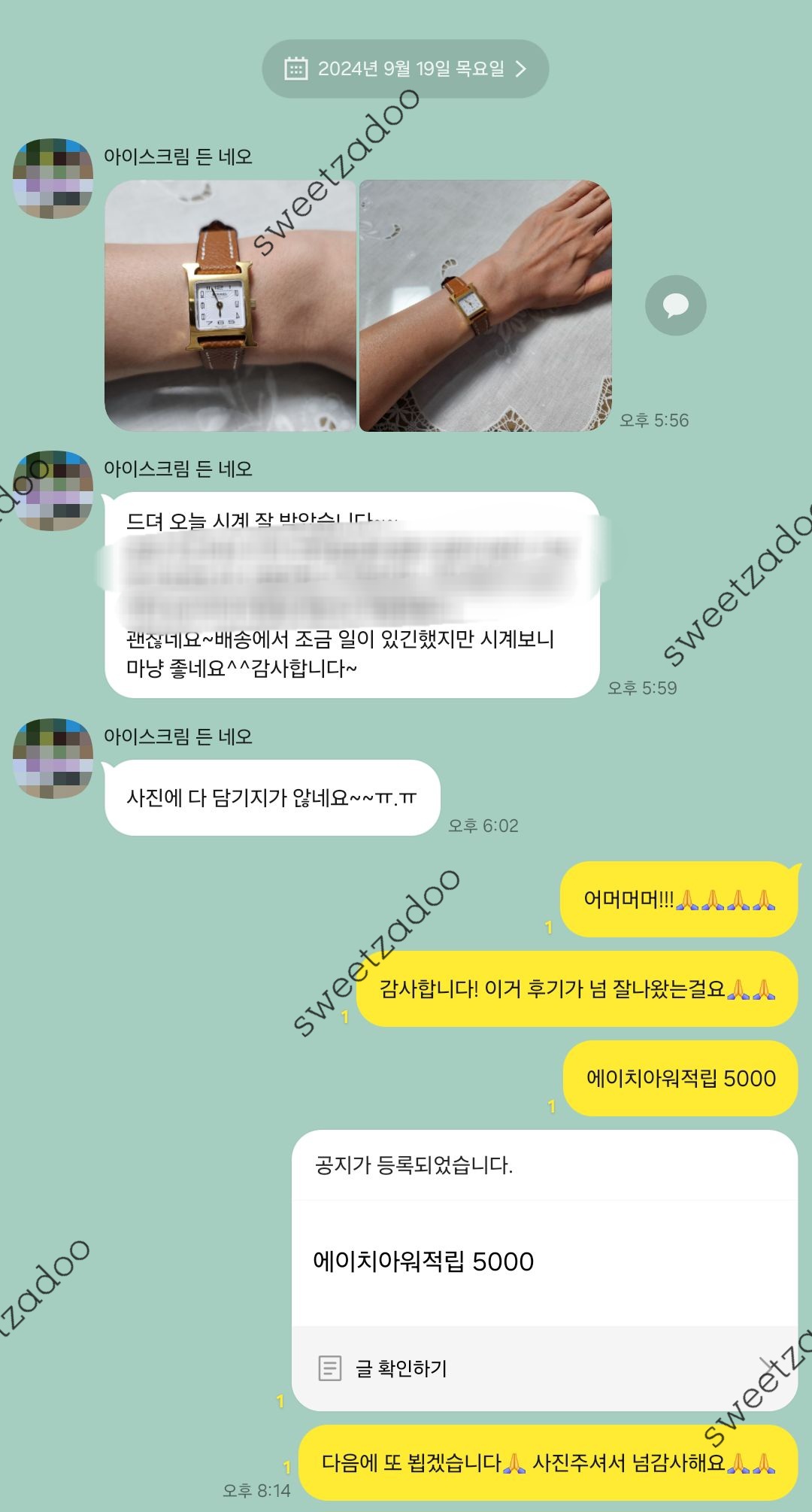View the close-up watch face photo
812x1512 pixels.
click(x=230, y=305)
